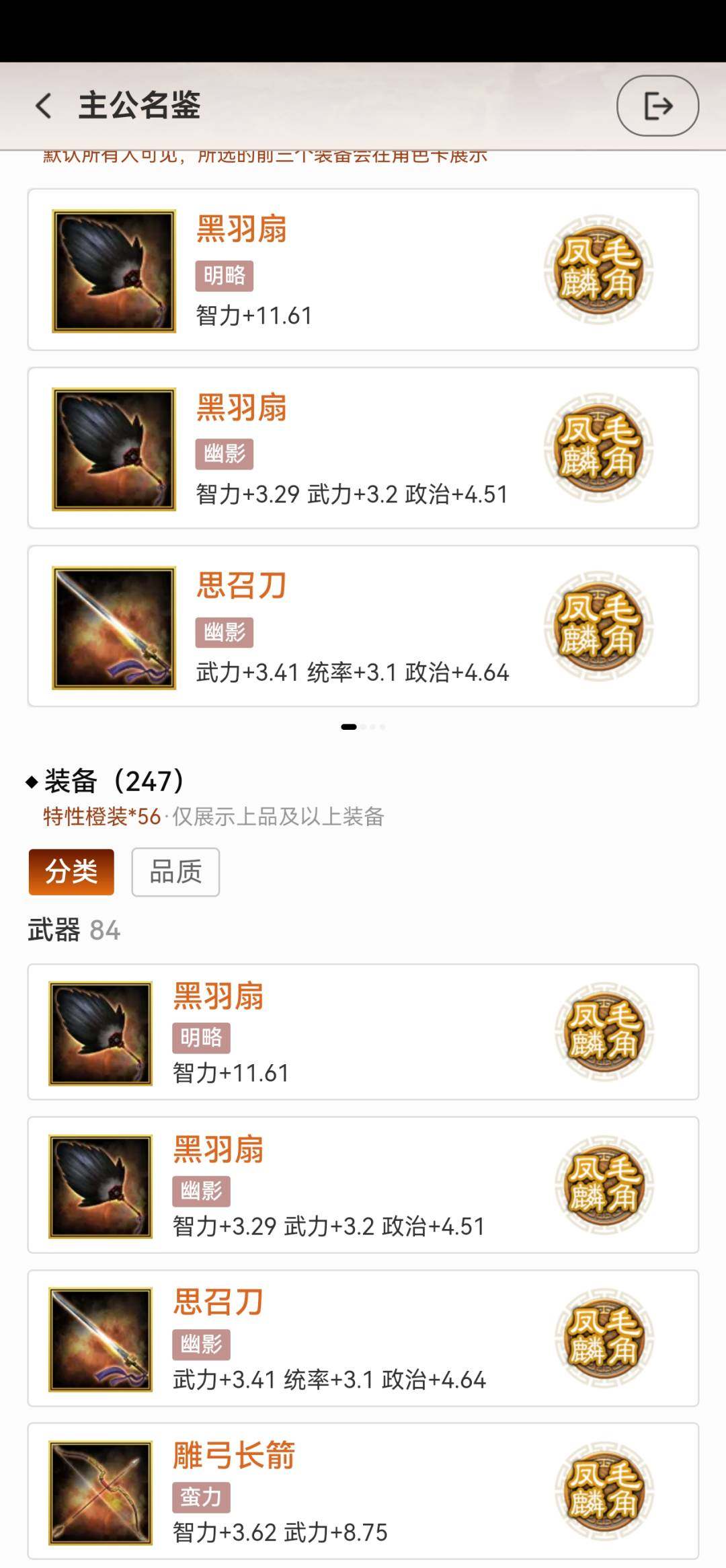This screenshot has height=1568, width=726.
Task: Tap the 幽影 黑羽扇 fan image
Action: 113,451
